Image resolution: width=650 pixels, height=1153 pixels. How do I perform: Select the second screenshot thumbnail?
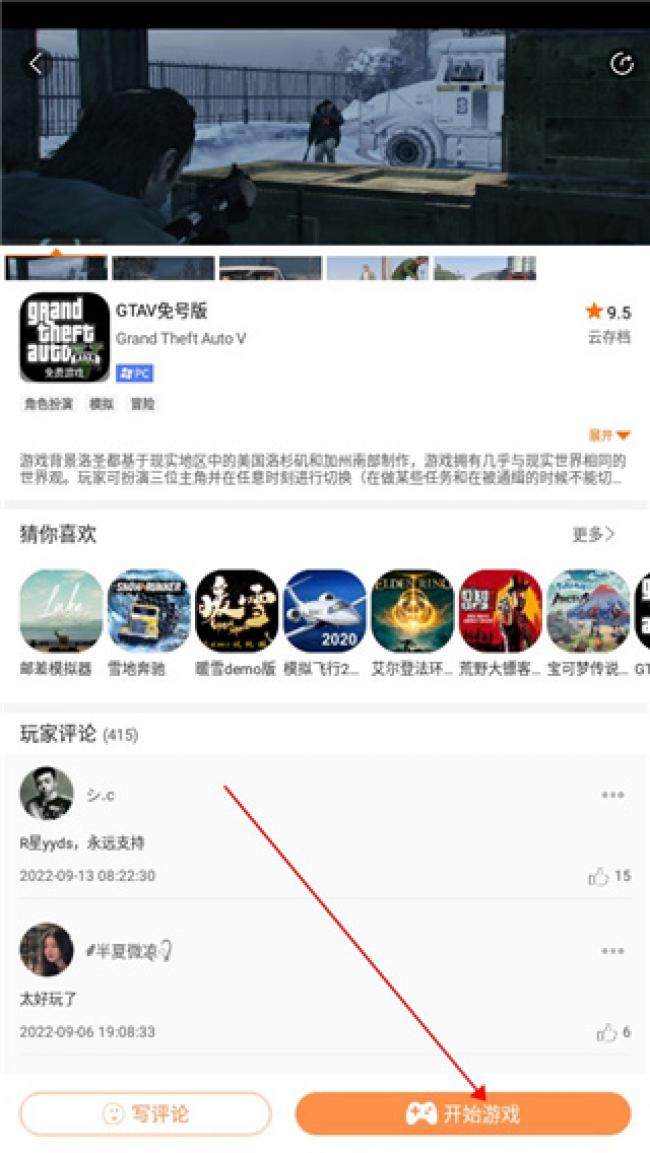163,268
